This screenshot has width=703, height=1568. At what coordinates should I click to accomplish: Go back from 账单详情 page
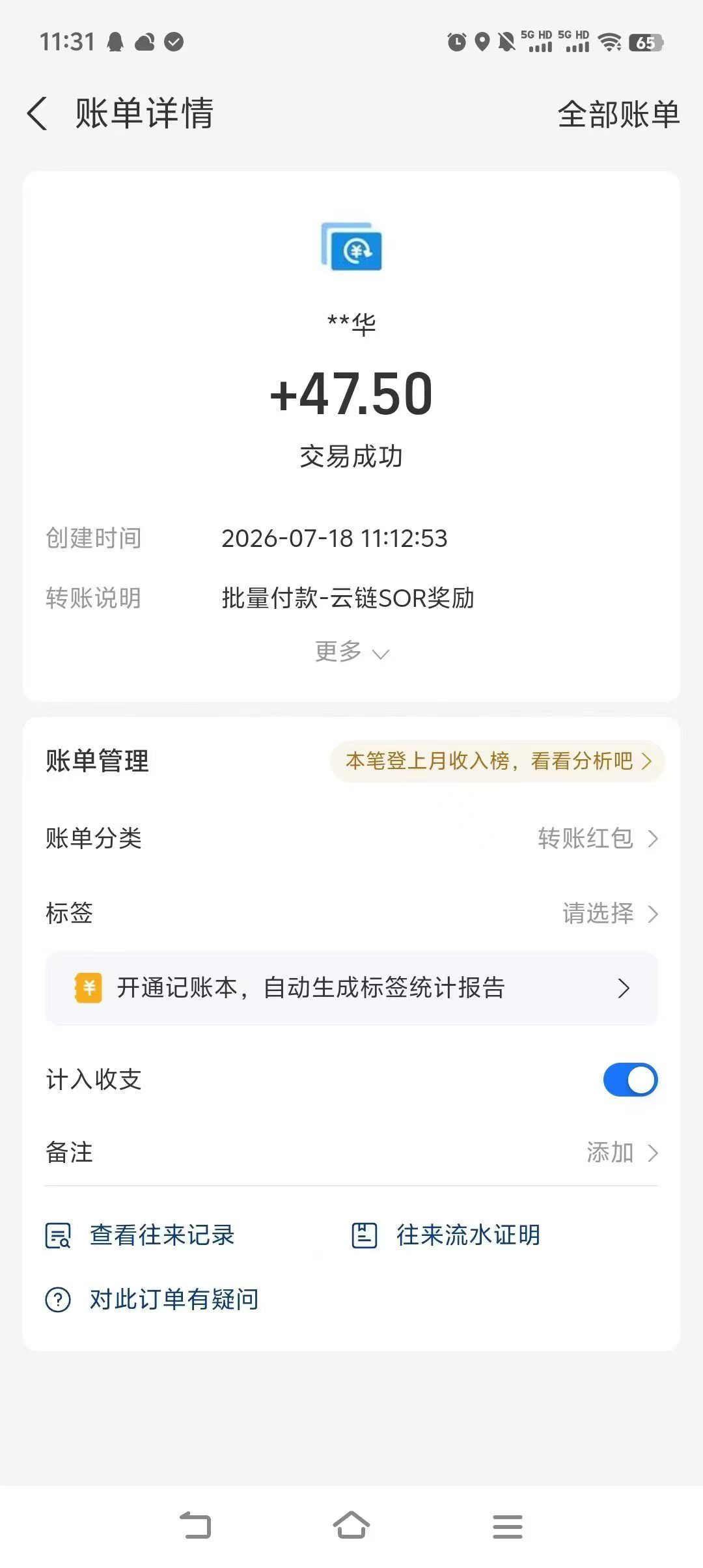pyautogui.click(x=38, y=113)
